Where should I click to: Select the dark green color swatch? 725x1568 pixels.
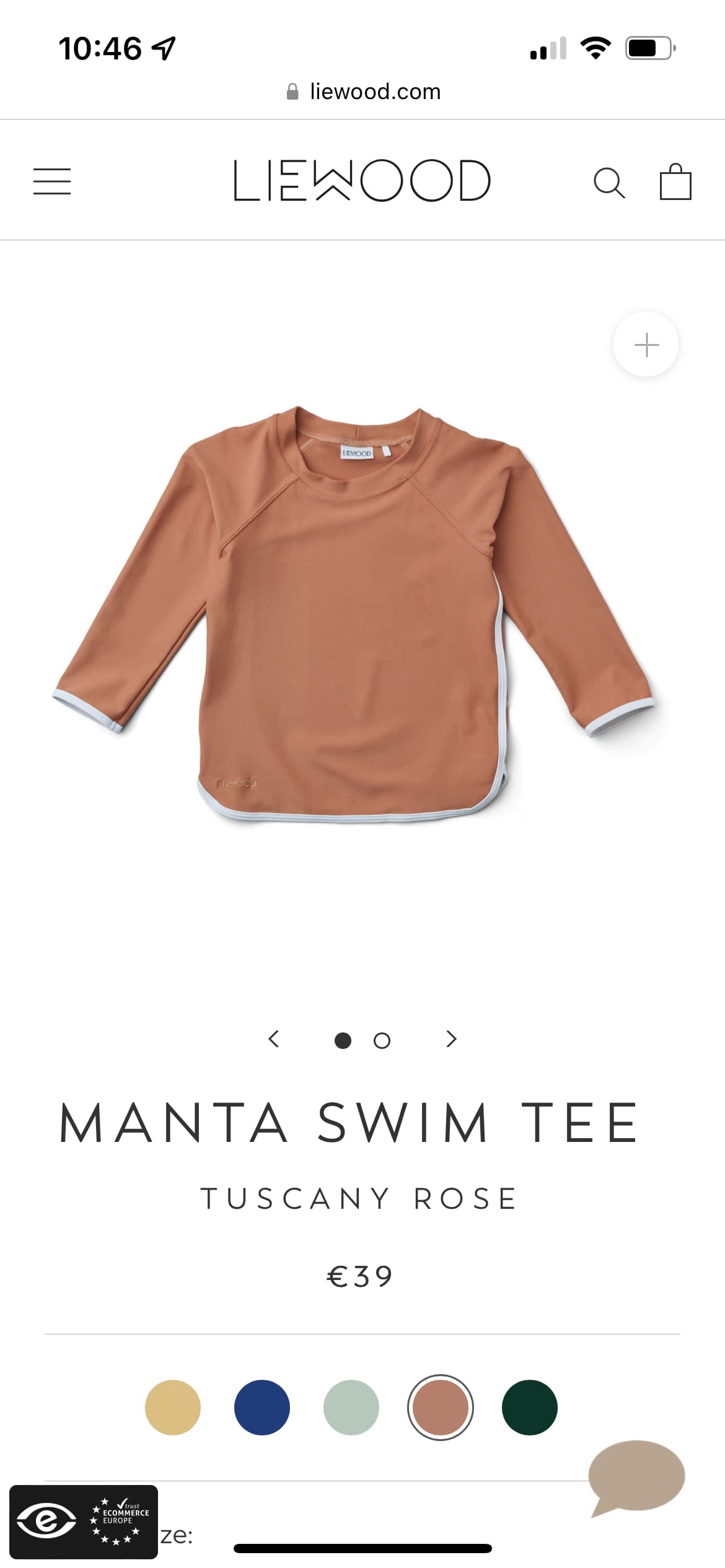point(530,1407)
